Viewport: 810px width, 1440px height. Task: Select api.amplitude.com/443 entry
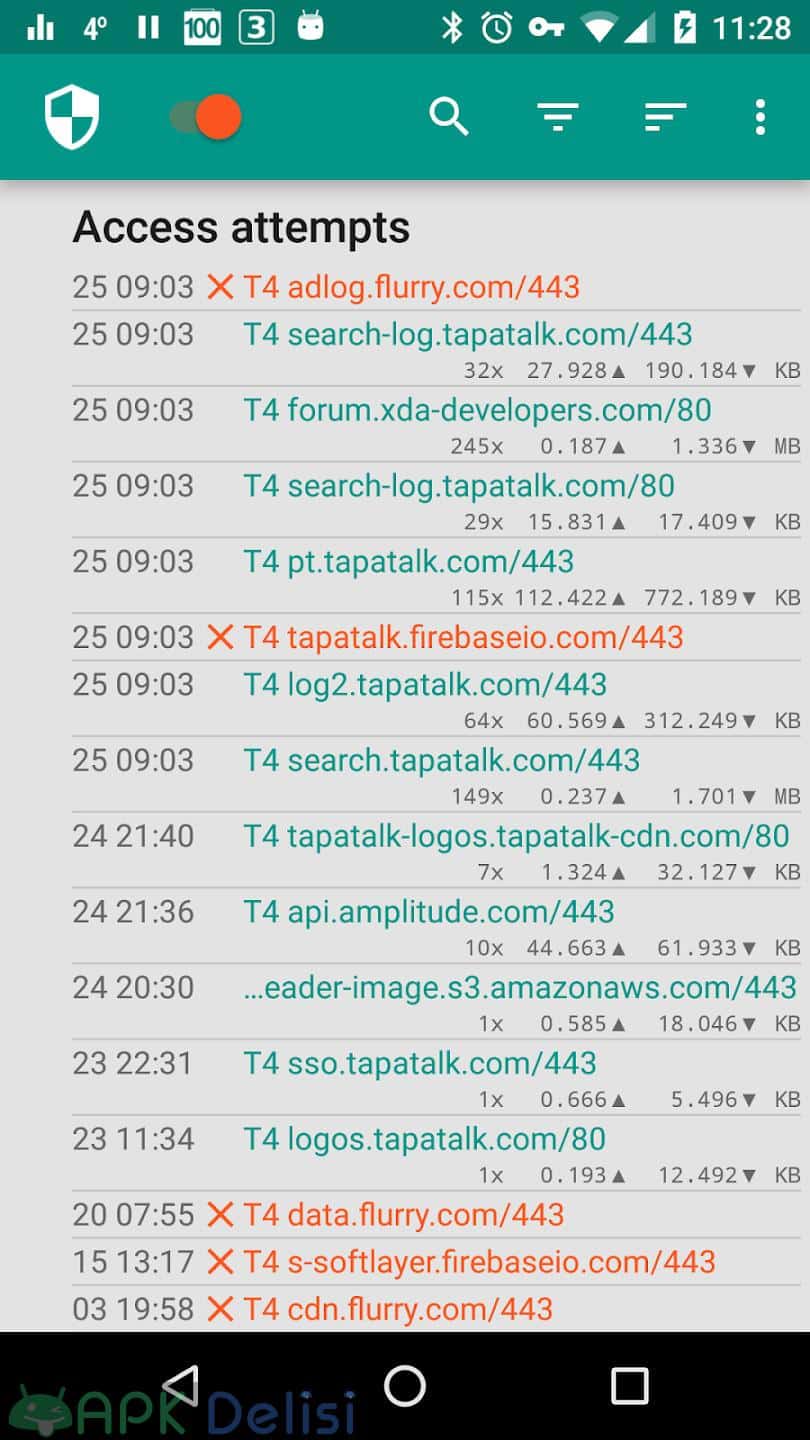coord(436,925)
